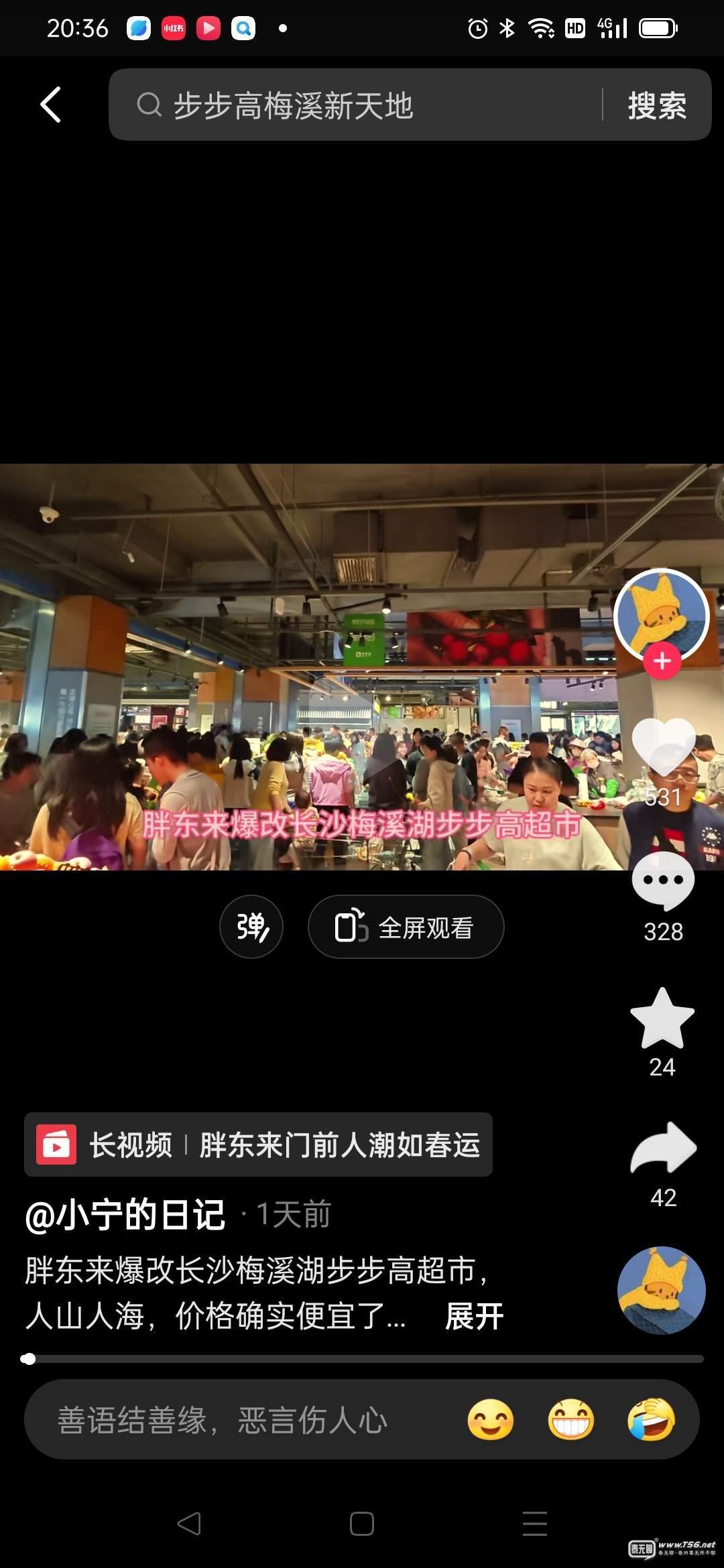Viewport: 724px width, 1568px height.
Task: Send the grinning teeth emoji
Action: click(x=571, y=1420)
